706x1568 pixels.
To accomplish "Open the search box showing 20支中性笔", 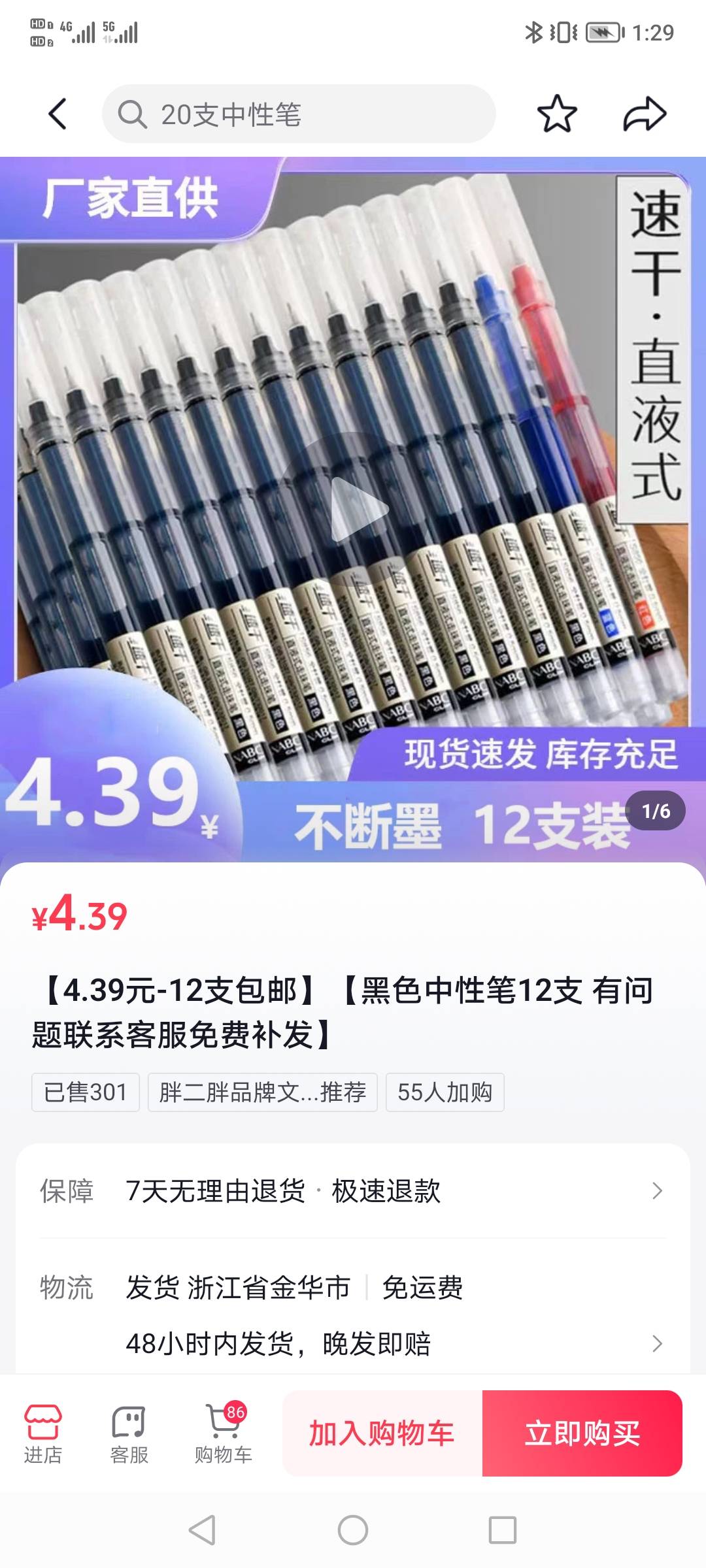I will pos(298,114).
